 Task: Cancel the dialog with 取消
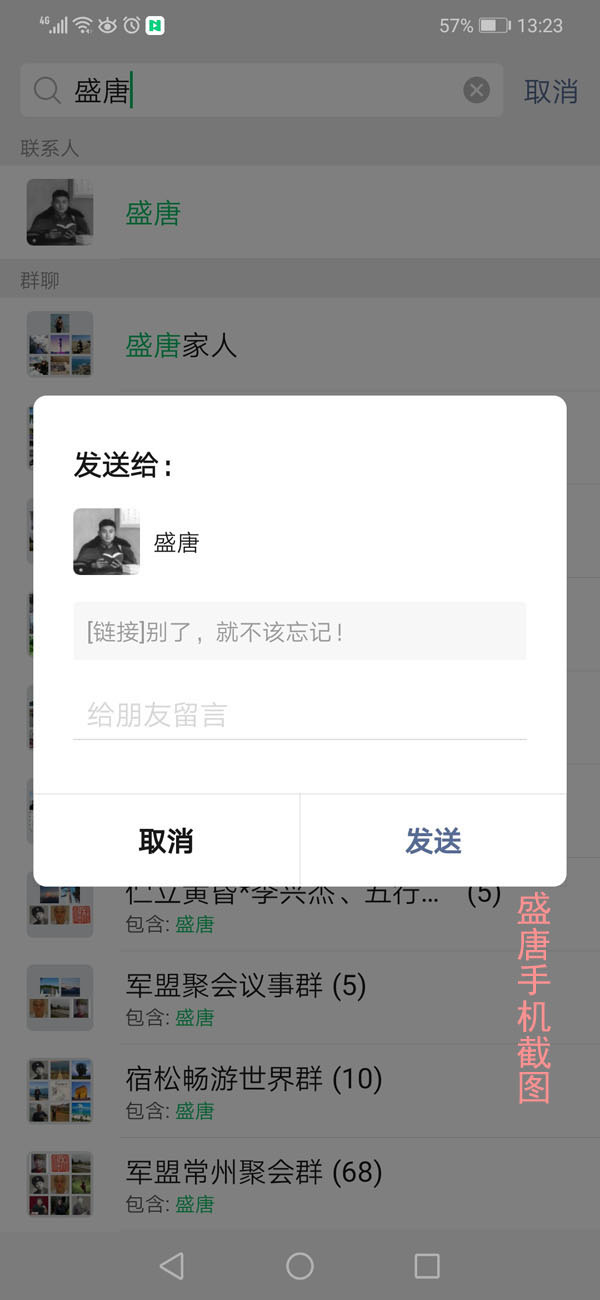pyautogui.click(x=166, y=841)
